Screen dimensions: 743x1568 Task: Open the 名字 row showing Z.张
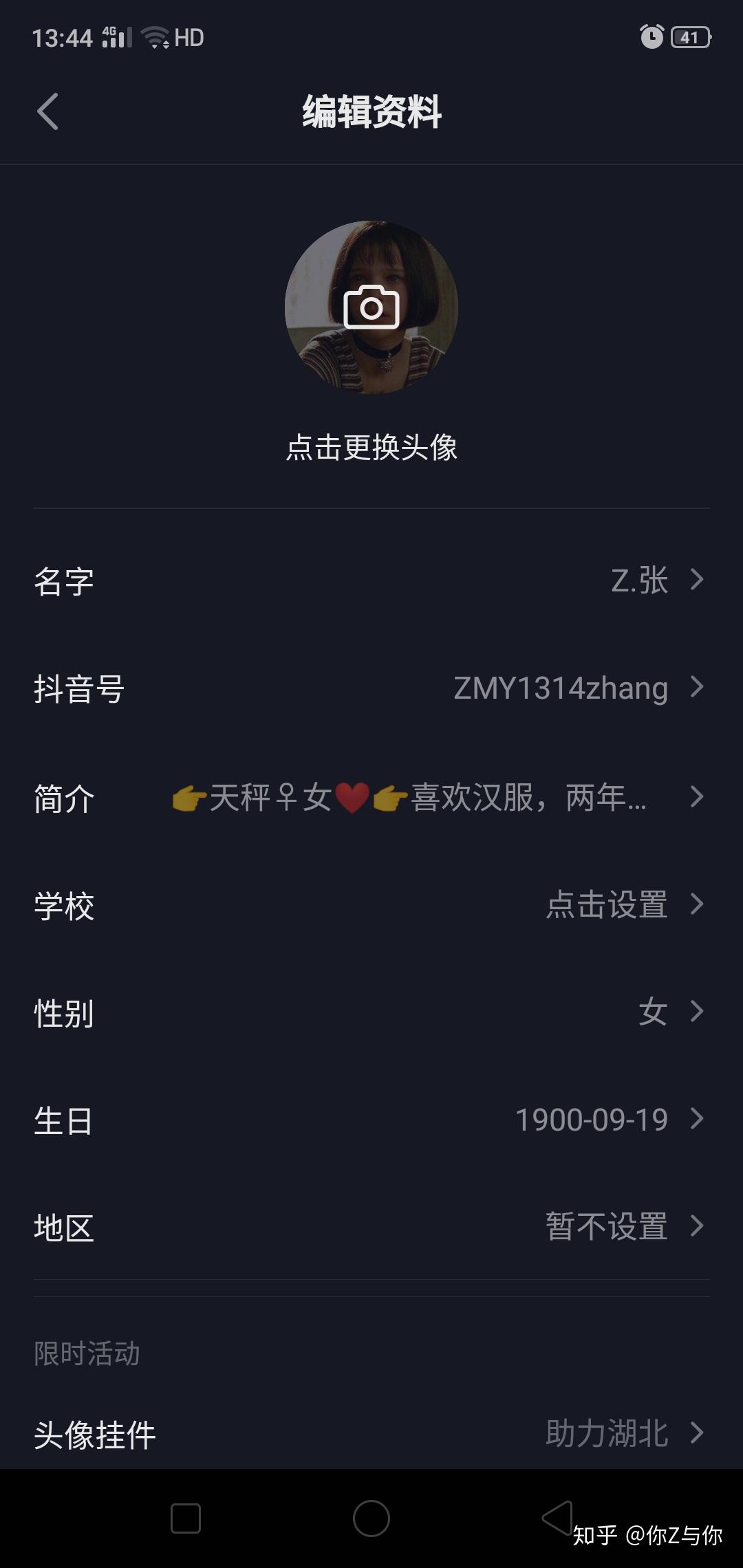(371, 581)
